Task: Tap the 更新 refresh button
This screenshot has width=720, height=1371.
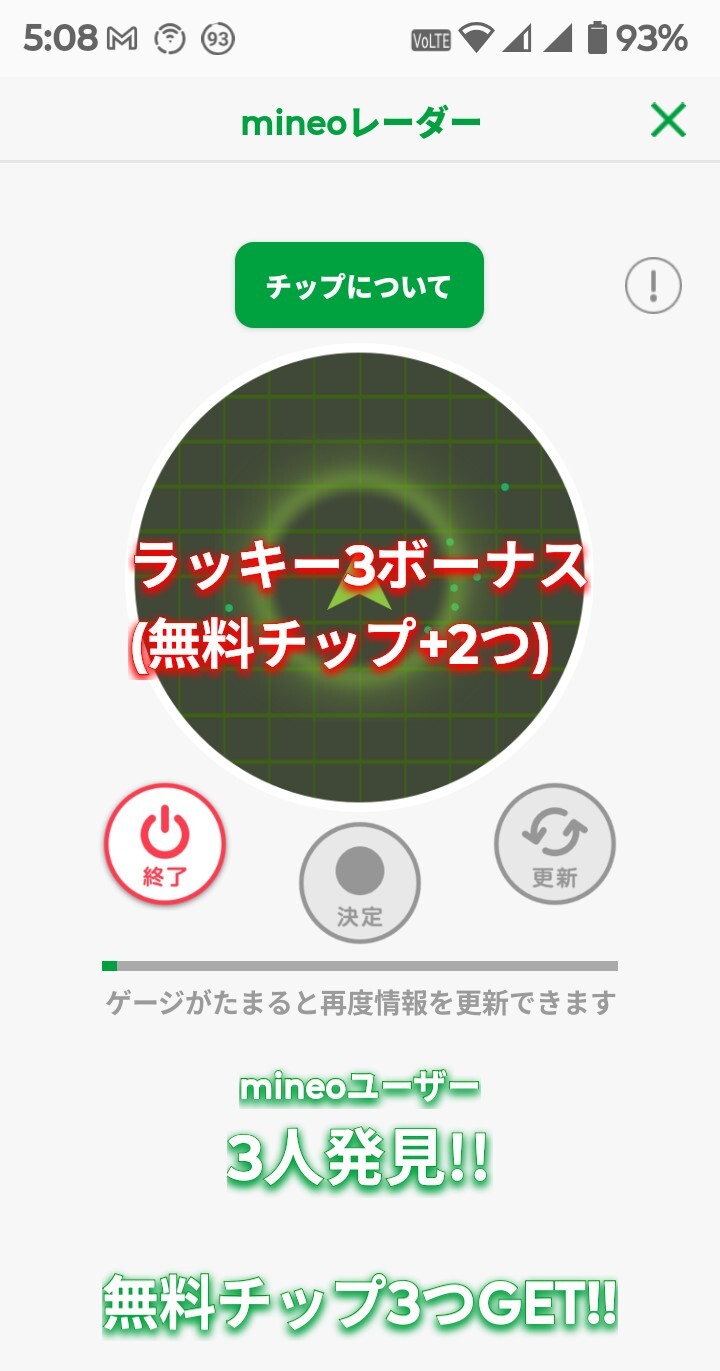Action: (x=555, y=844)
